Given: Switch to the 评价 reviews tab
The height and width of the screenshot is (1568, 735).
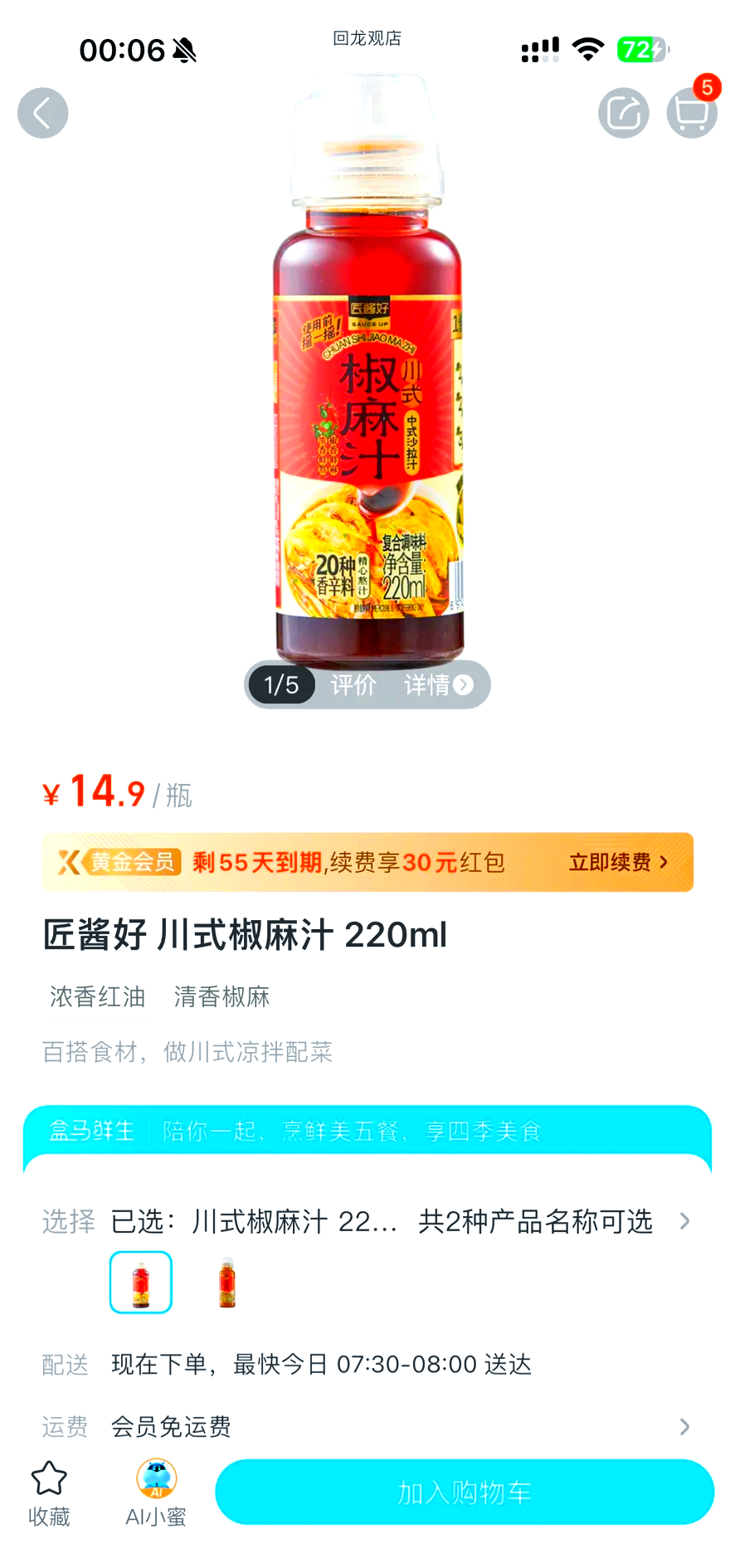Looking at the screenshot, I should pyautogui.click(x=353, y=684).
